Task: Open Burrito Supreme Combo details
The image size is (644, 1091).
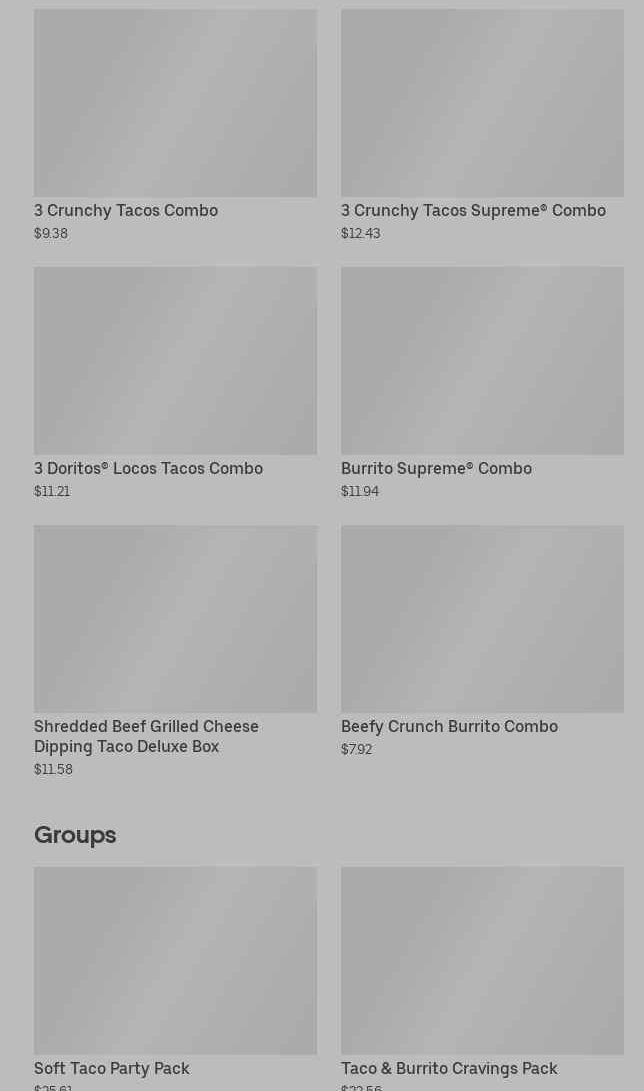Action: 482,383
